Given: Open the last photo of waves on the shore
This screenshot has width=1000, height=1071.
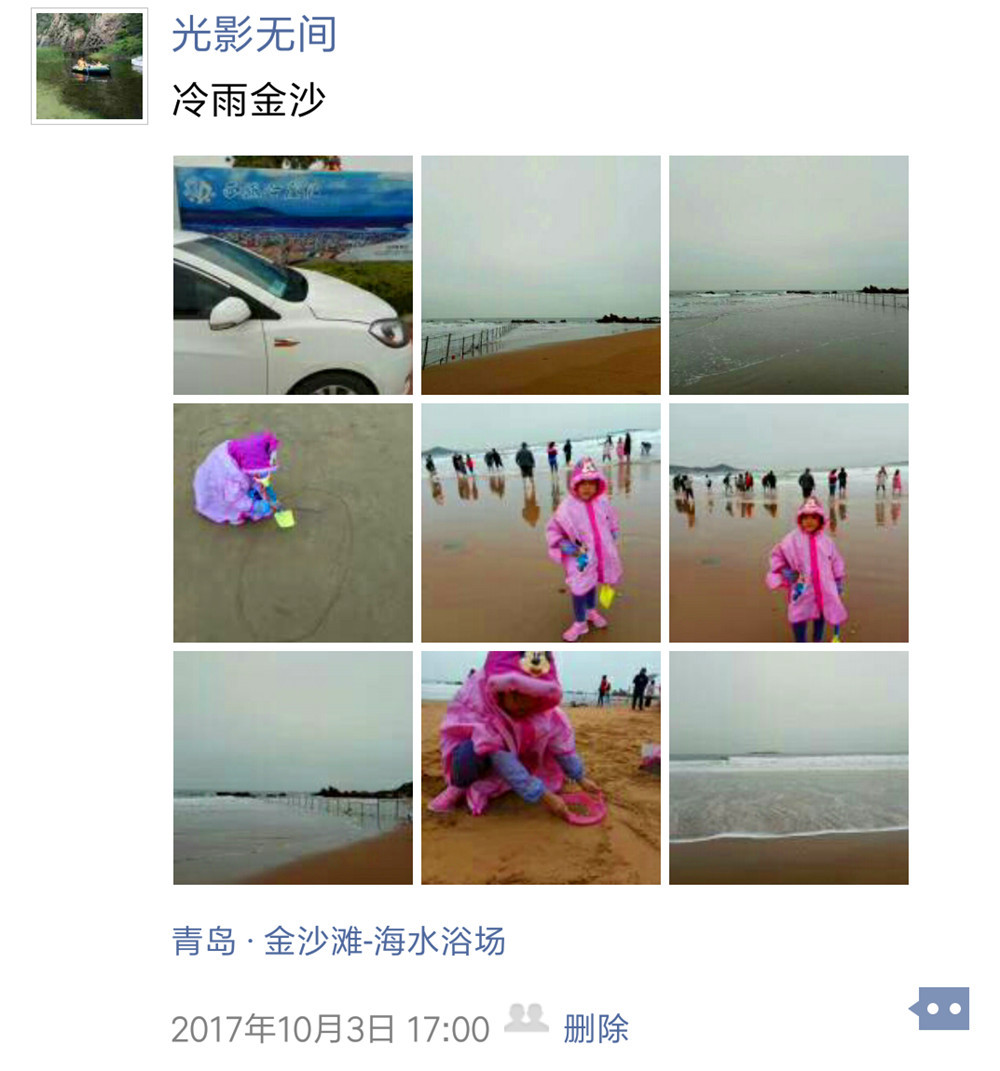Looking at the screenshot, I should [788, 768].
